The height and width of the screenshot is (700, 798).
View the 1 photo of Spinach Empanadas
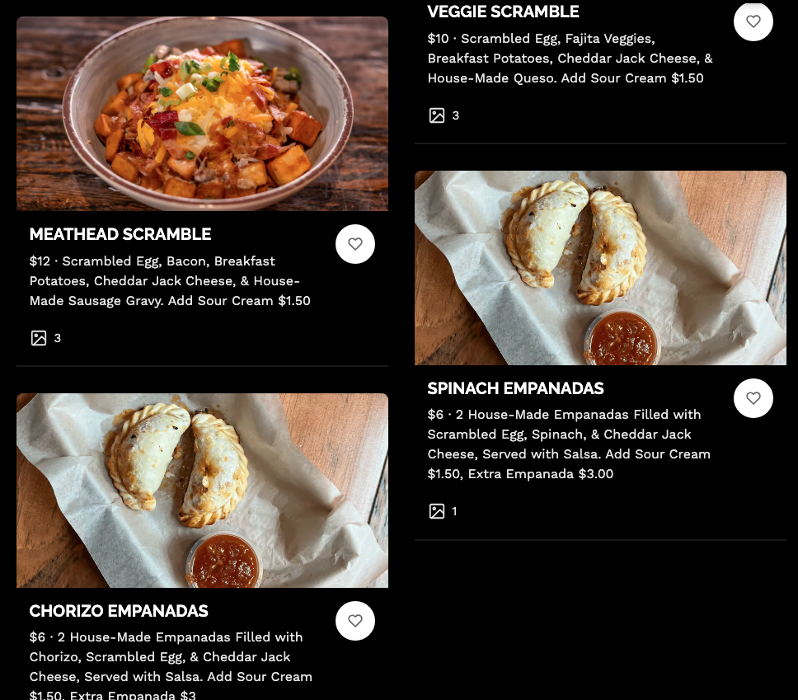pyautogui.click(x=443, y=511)
